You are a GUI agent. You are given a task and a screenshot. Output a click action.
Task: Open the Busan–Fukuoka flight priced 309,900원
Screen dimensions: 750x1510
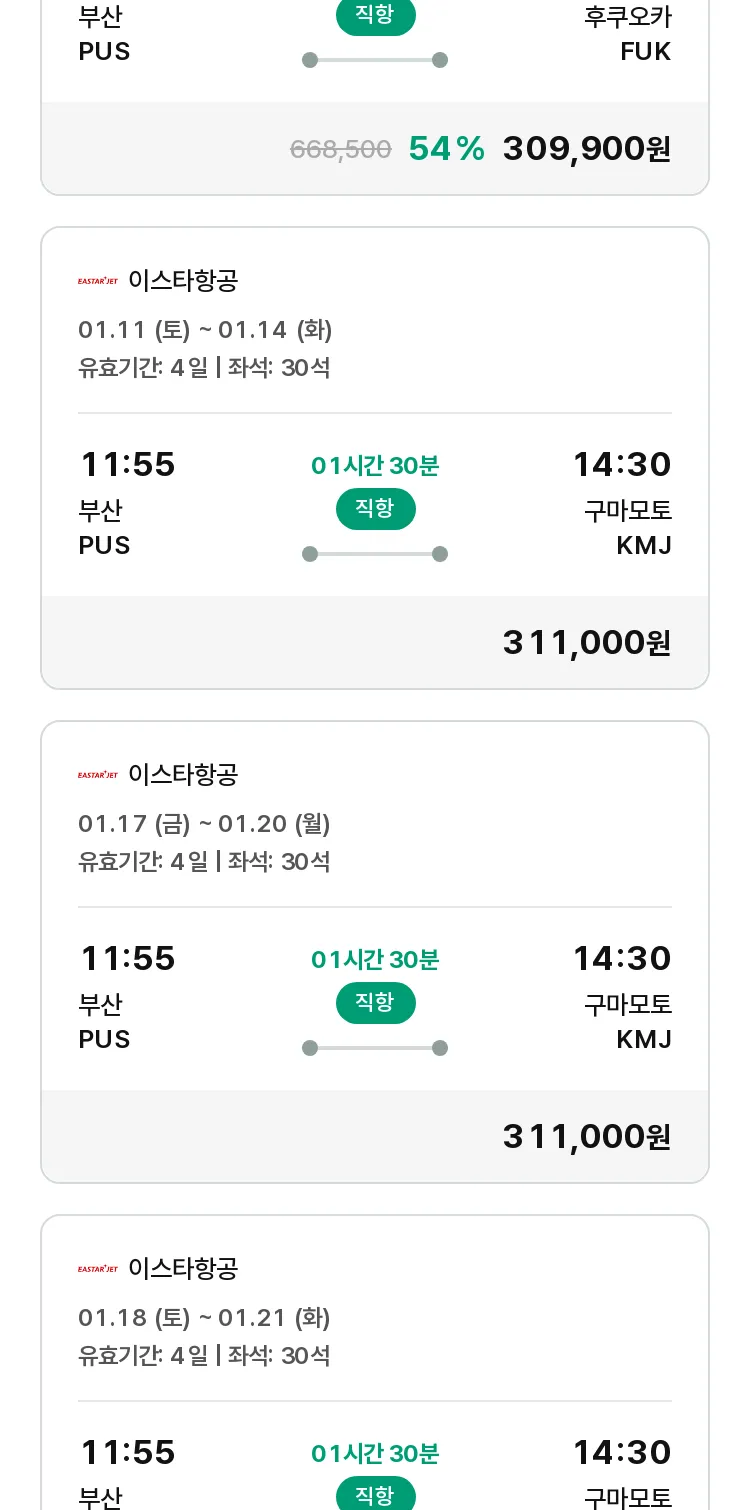pos(375,97)
